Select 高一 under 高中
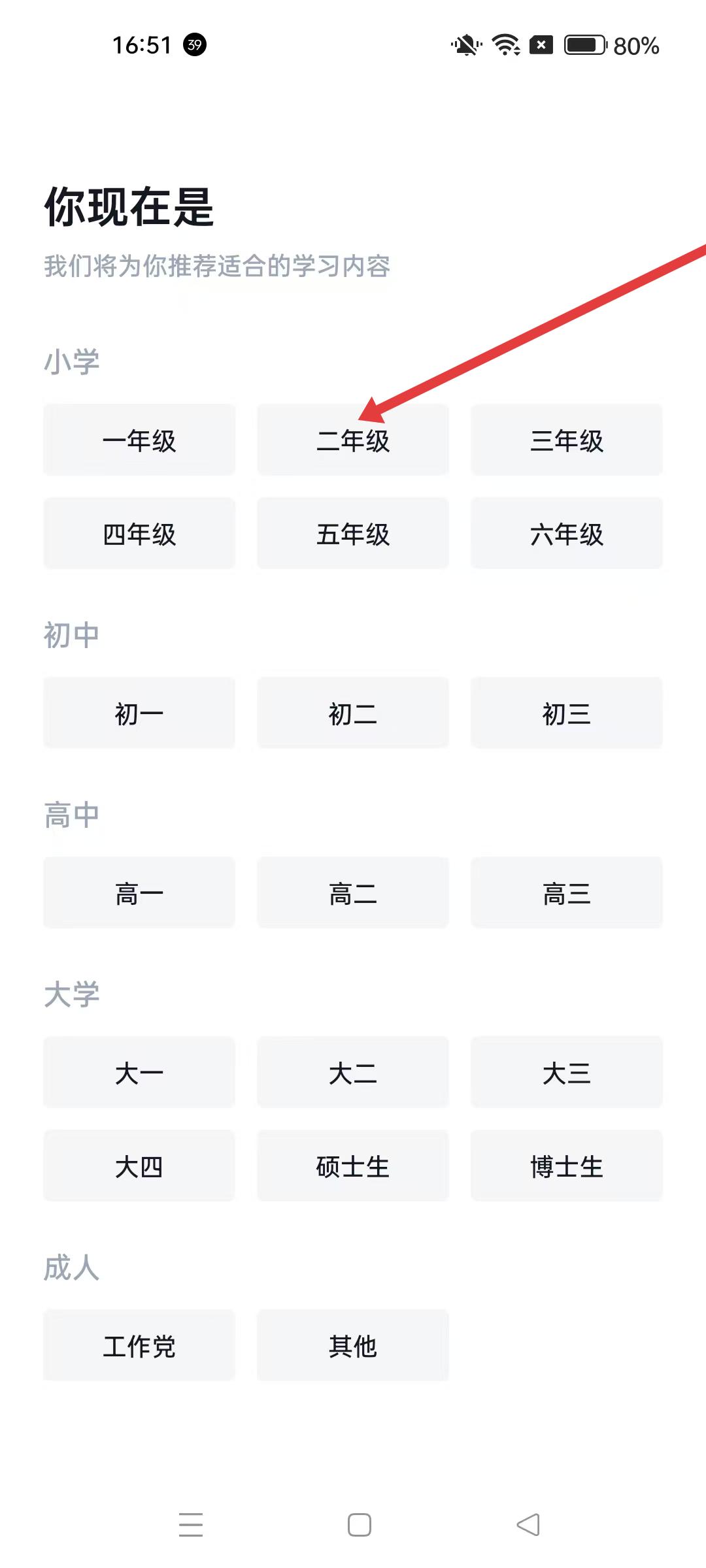706x1568 pixels. pos(139,893)
